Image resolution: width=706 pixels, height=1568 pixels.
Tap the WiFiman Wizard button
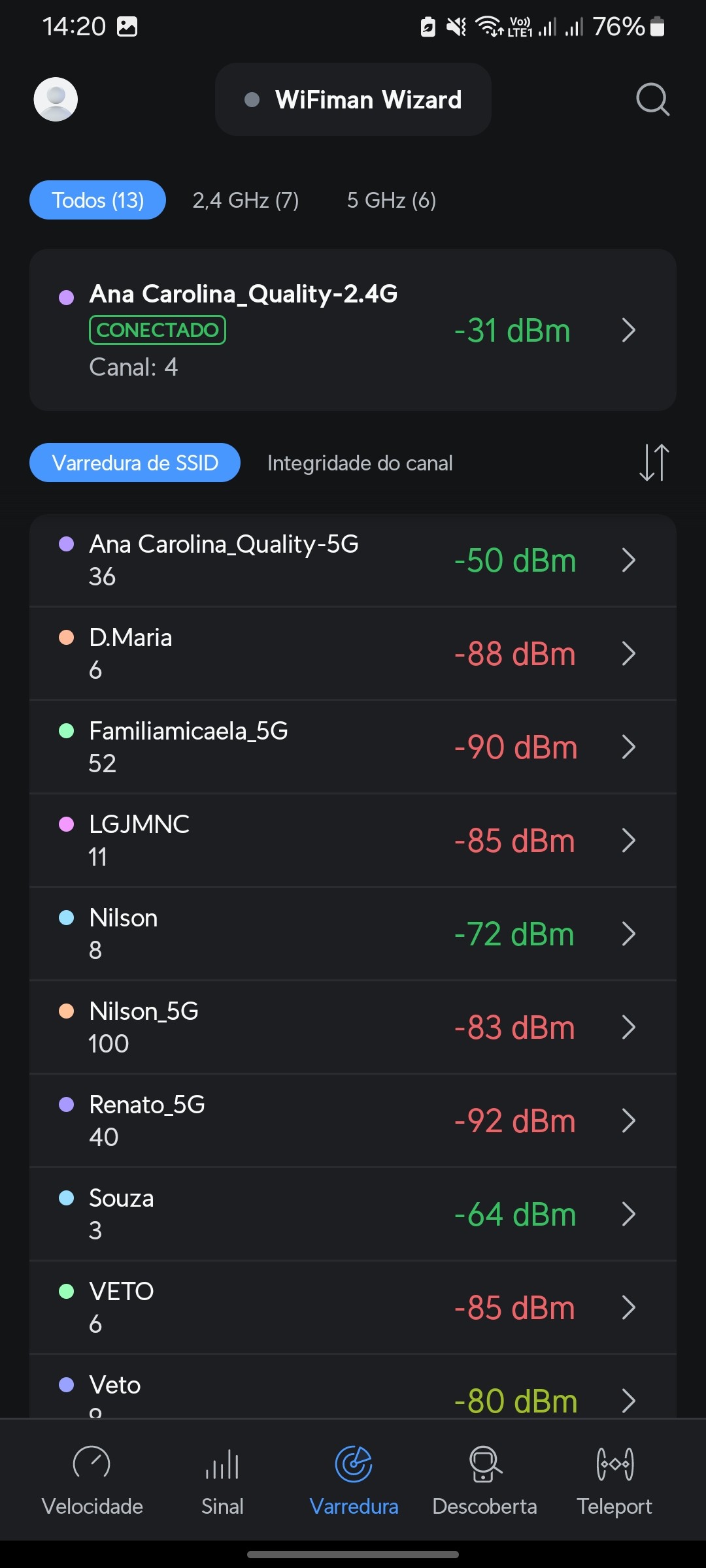point(353,99)
